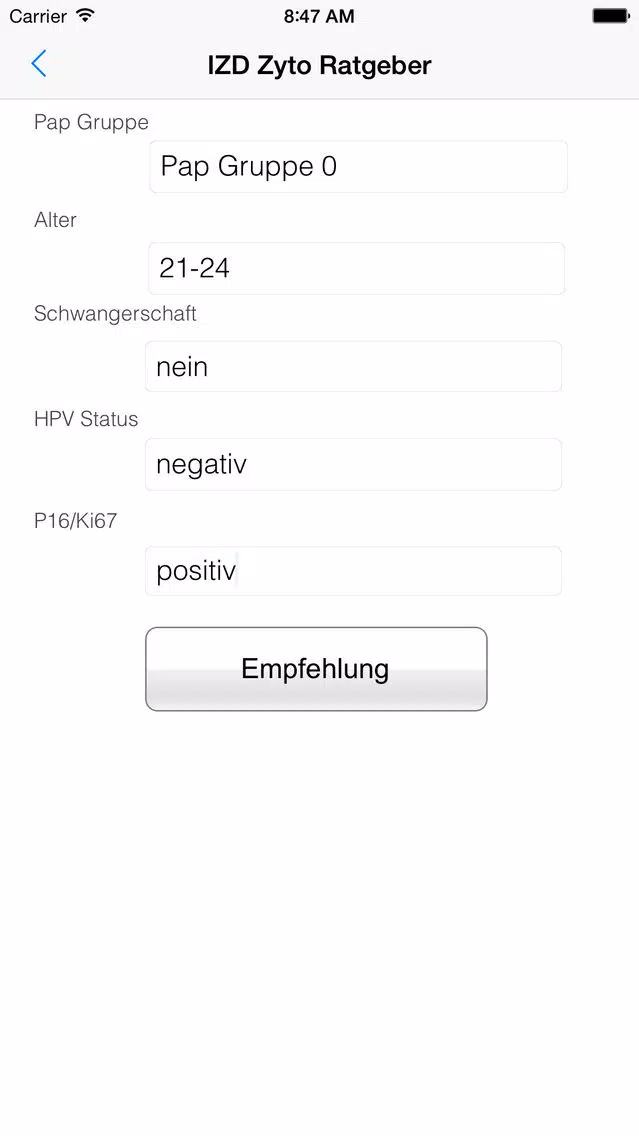The image size is (639, 1136).
Task: Go back using the blue arrow
Action: [x=39, y=64]
